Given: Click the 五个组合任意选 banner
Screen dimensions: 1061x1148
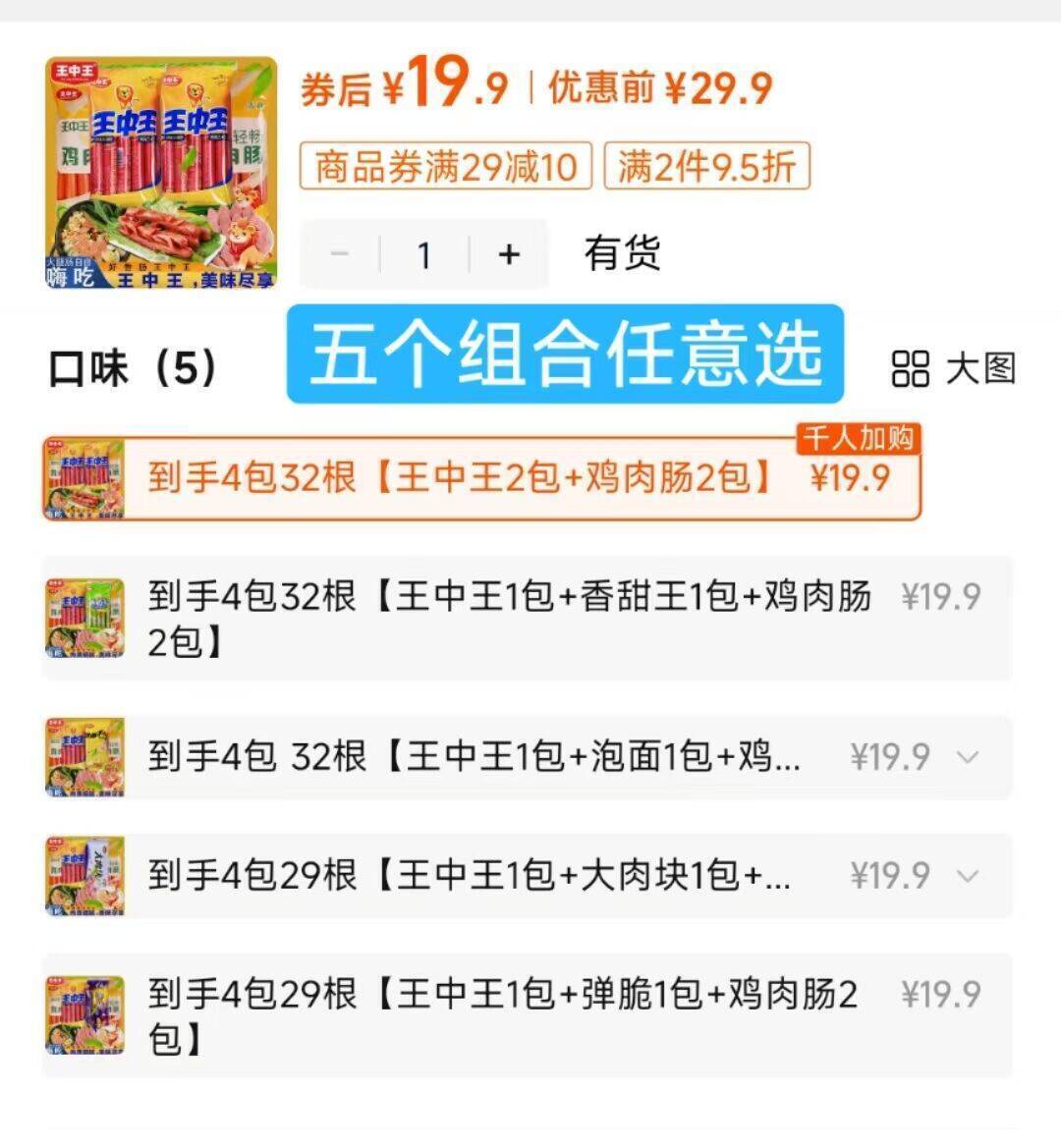Looking at the screenshot, I should click(566, 355).
